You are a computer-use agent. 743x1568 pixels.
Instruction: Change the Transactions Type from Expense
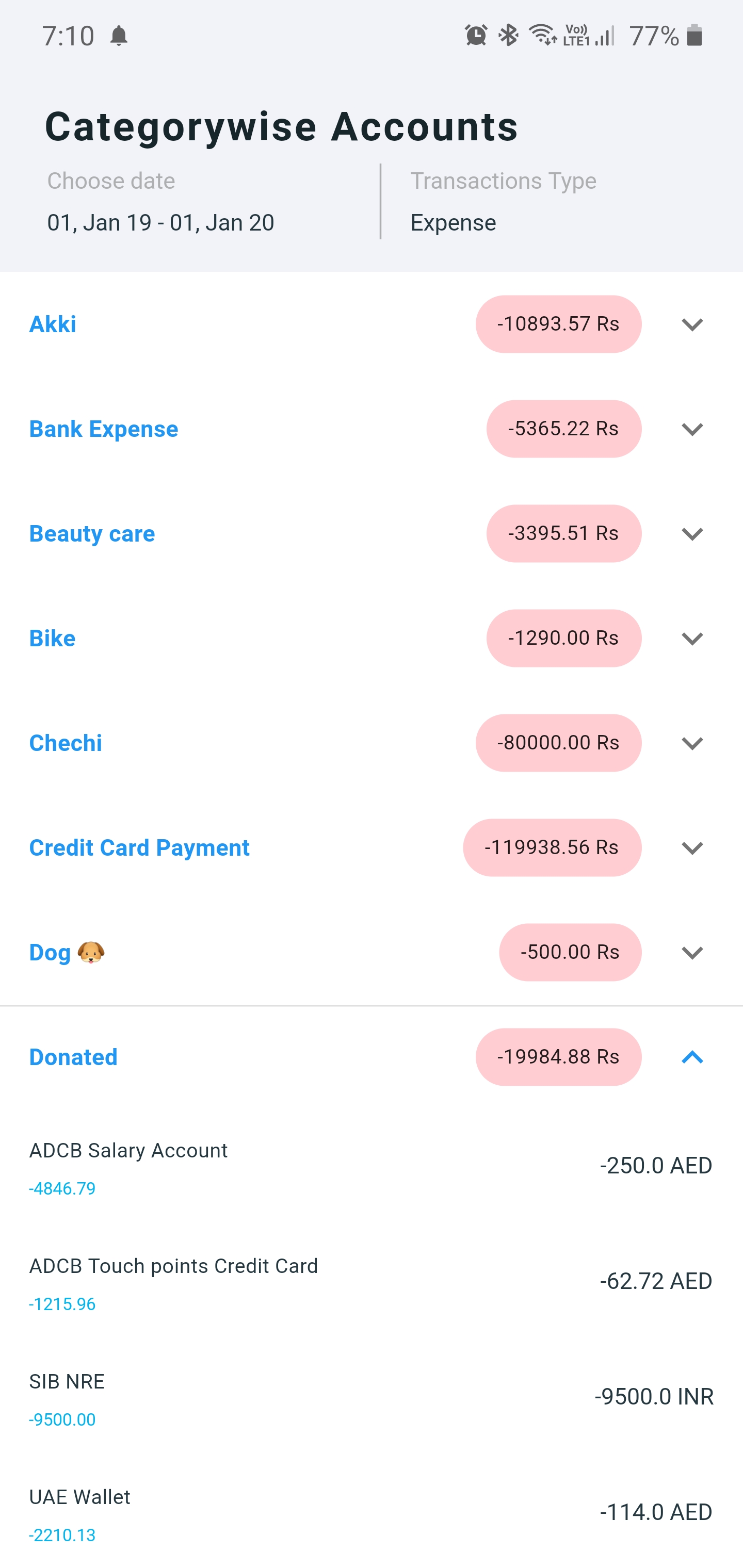[453, 222]
